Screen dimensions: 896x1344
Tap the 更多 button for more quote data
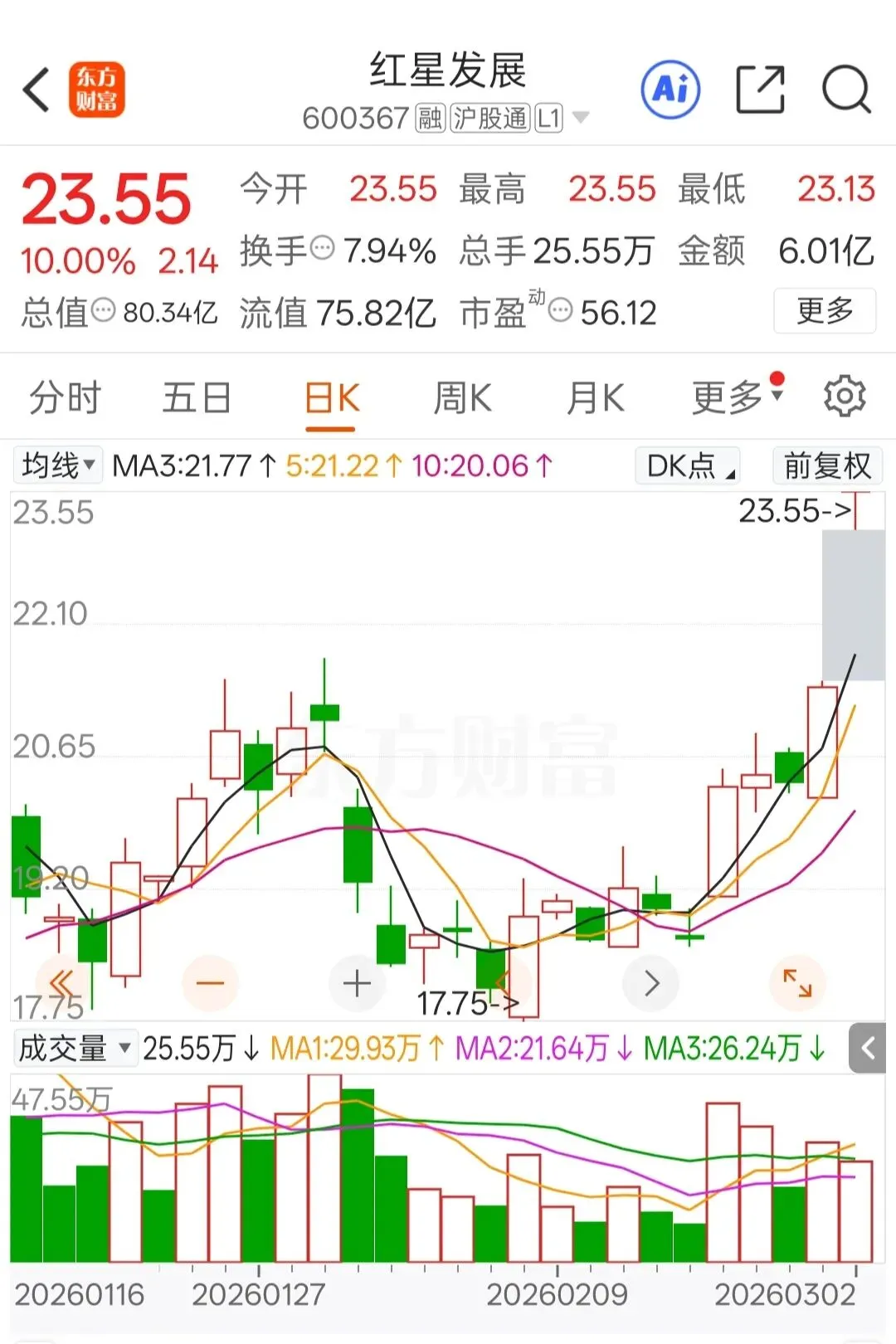(x=825, y=311)
